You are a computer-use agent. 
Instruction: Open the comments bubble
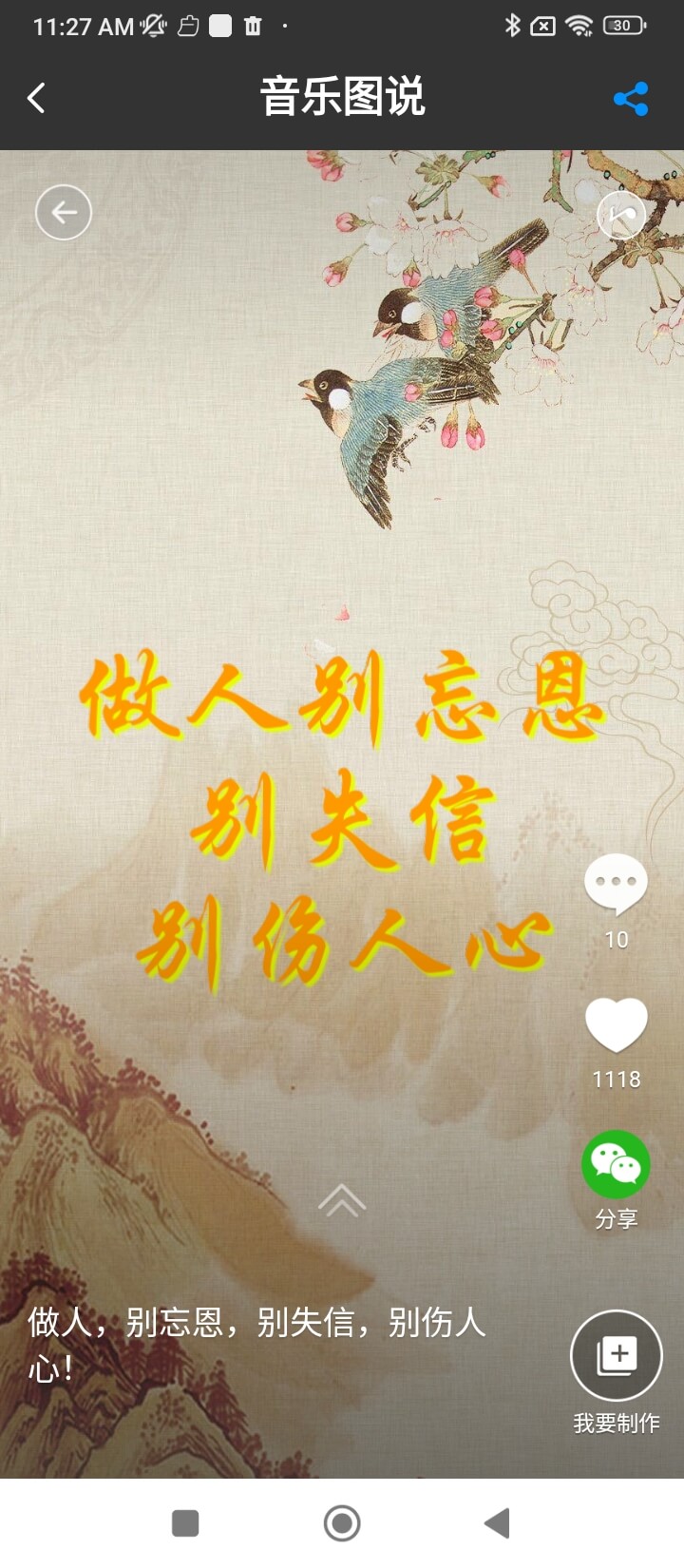(616, 884)
